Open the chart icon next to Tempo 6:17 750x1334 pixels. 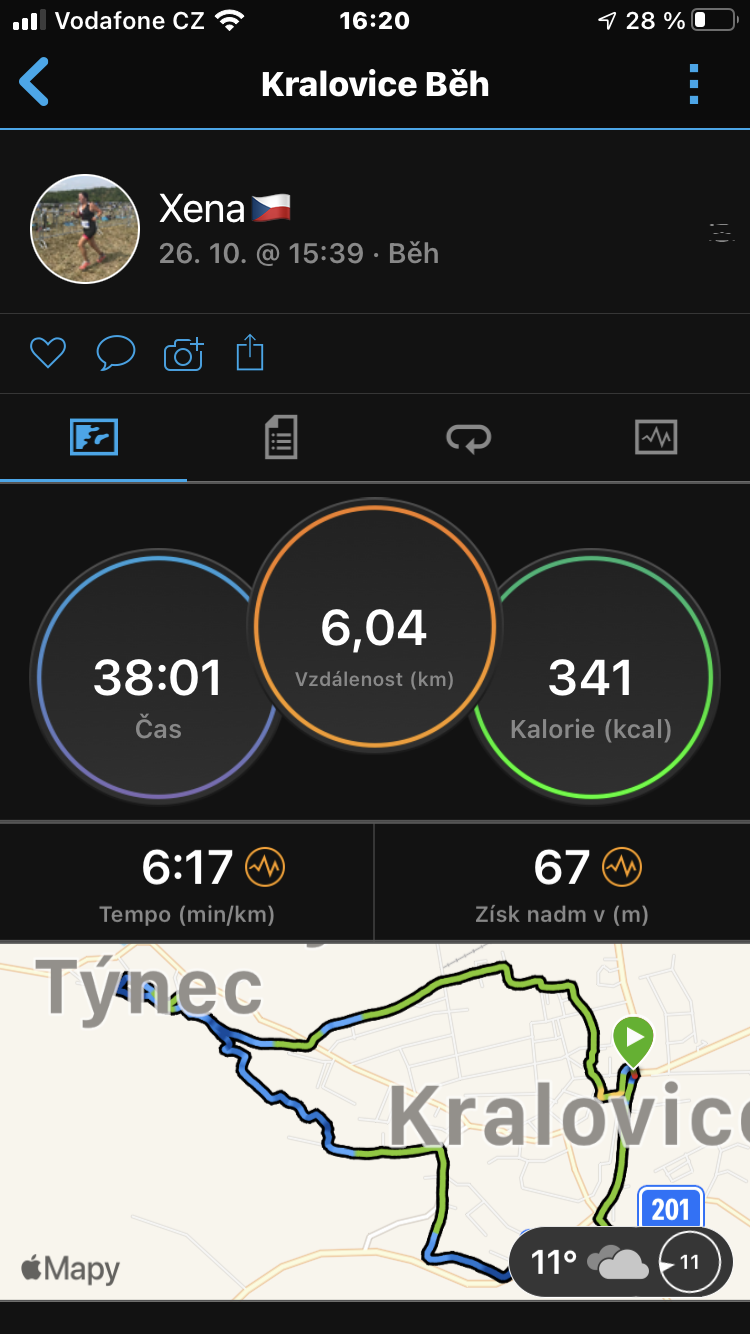(x=265, y=867)
